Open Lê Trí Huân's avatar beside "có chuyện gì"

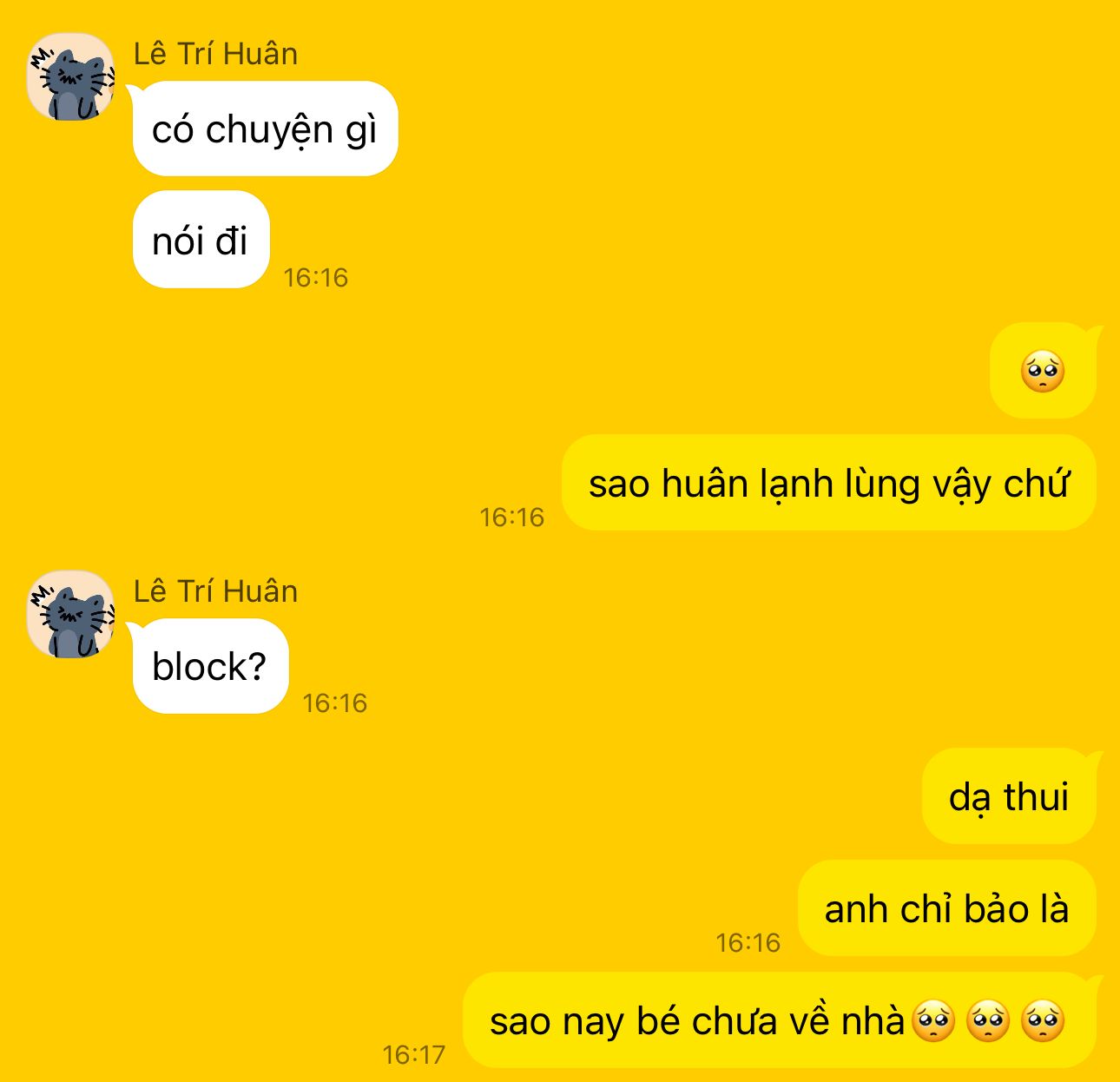71,77
